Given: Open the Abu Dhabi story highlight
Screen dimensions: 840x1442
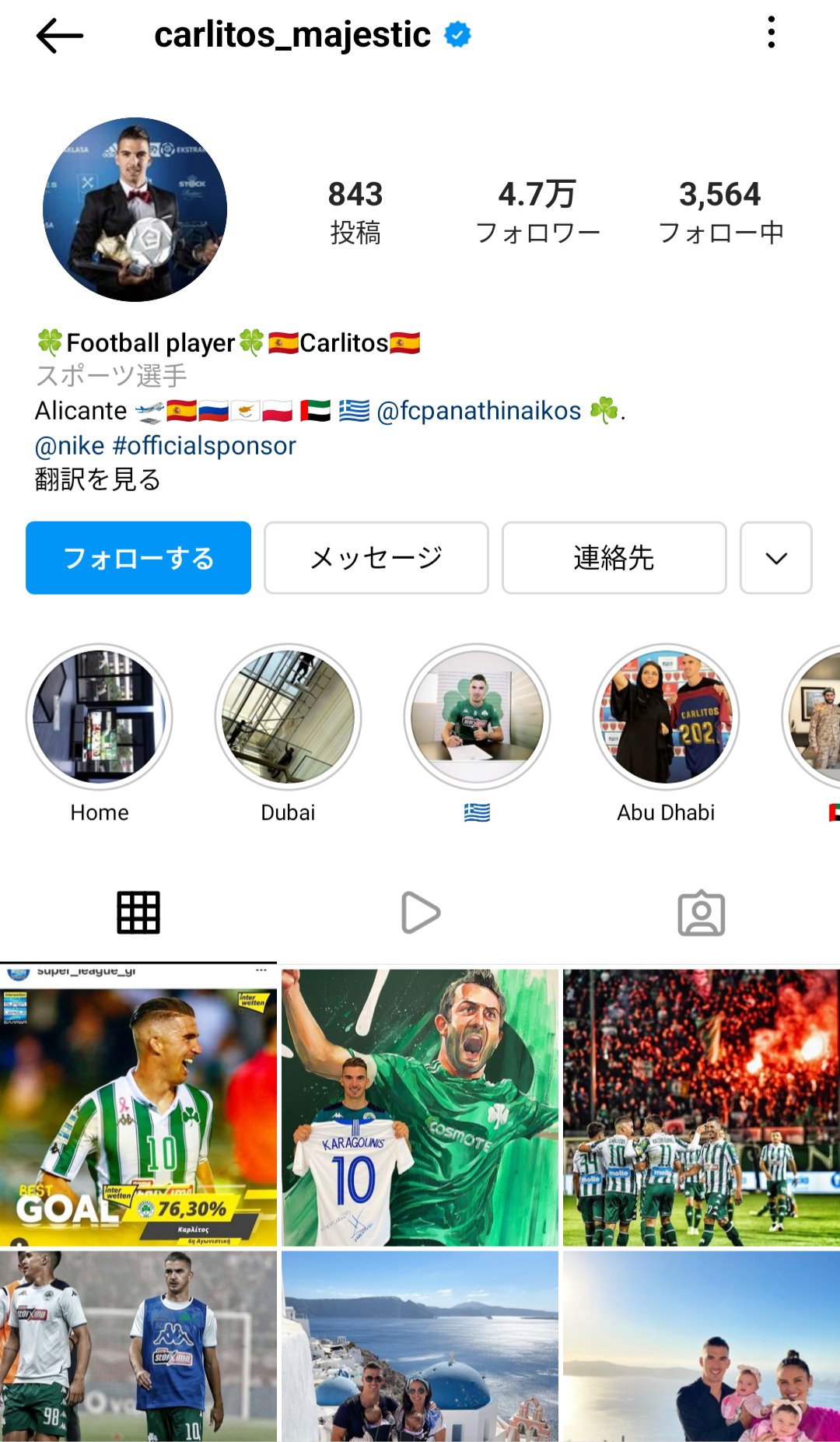Looking at the screenshot, I should coord(666,717).
